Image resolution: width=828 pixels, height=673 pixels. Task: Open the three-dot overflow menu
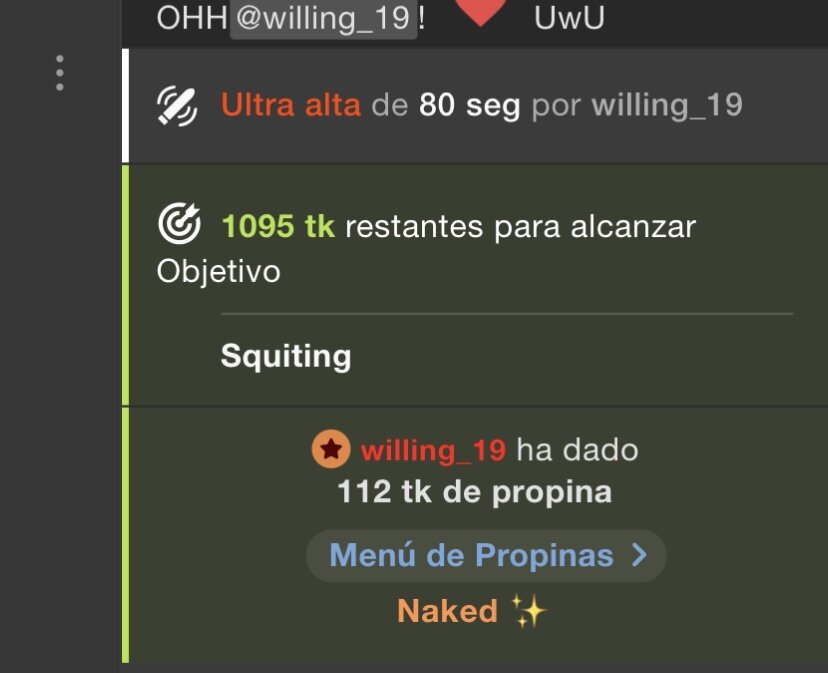(x=60, y=73)
